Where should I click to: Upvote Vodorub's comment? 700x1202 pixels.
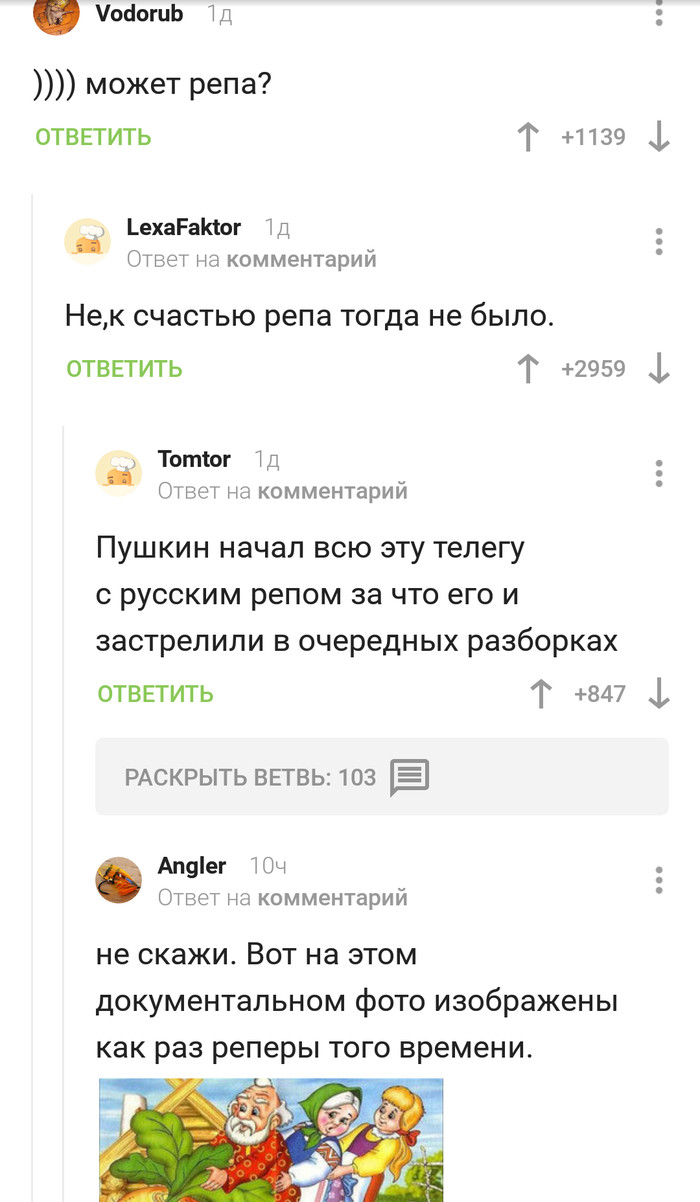528,137
